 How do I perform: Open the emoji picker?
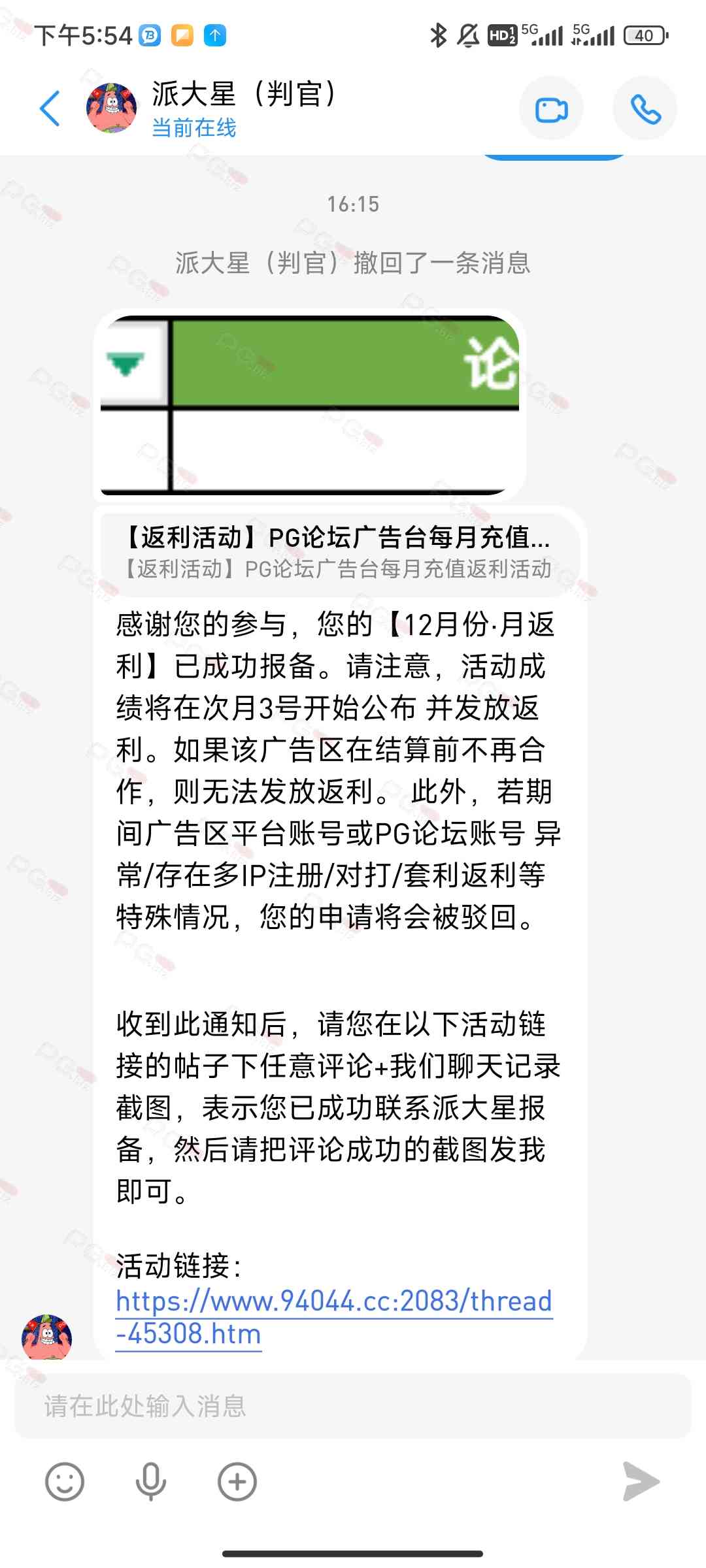(x=65, y=1481)
